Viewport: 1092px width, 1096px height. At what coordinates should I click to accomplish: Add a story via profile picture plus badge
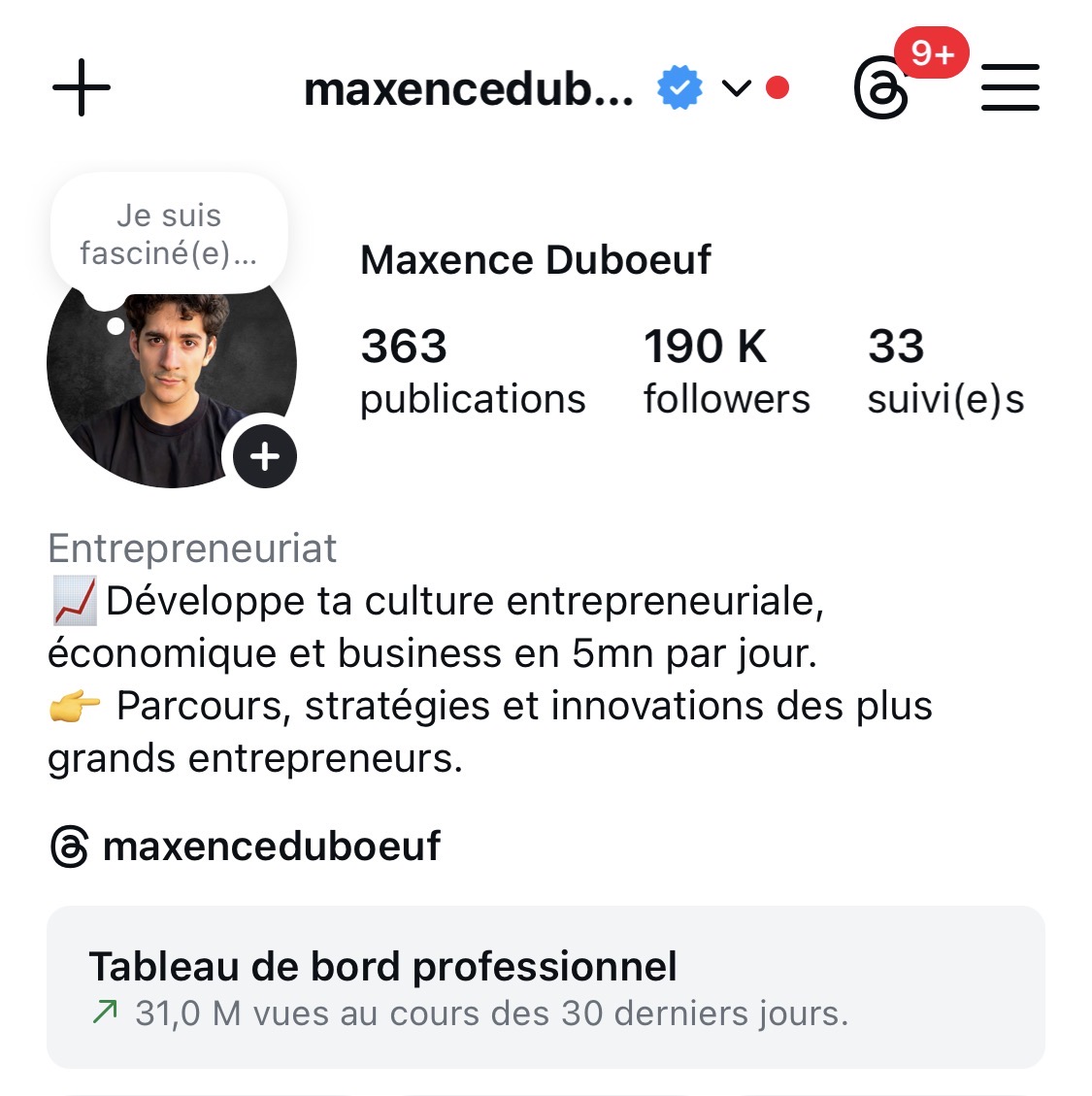[265, 456]
